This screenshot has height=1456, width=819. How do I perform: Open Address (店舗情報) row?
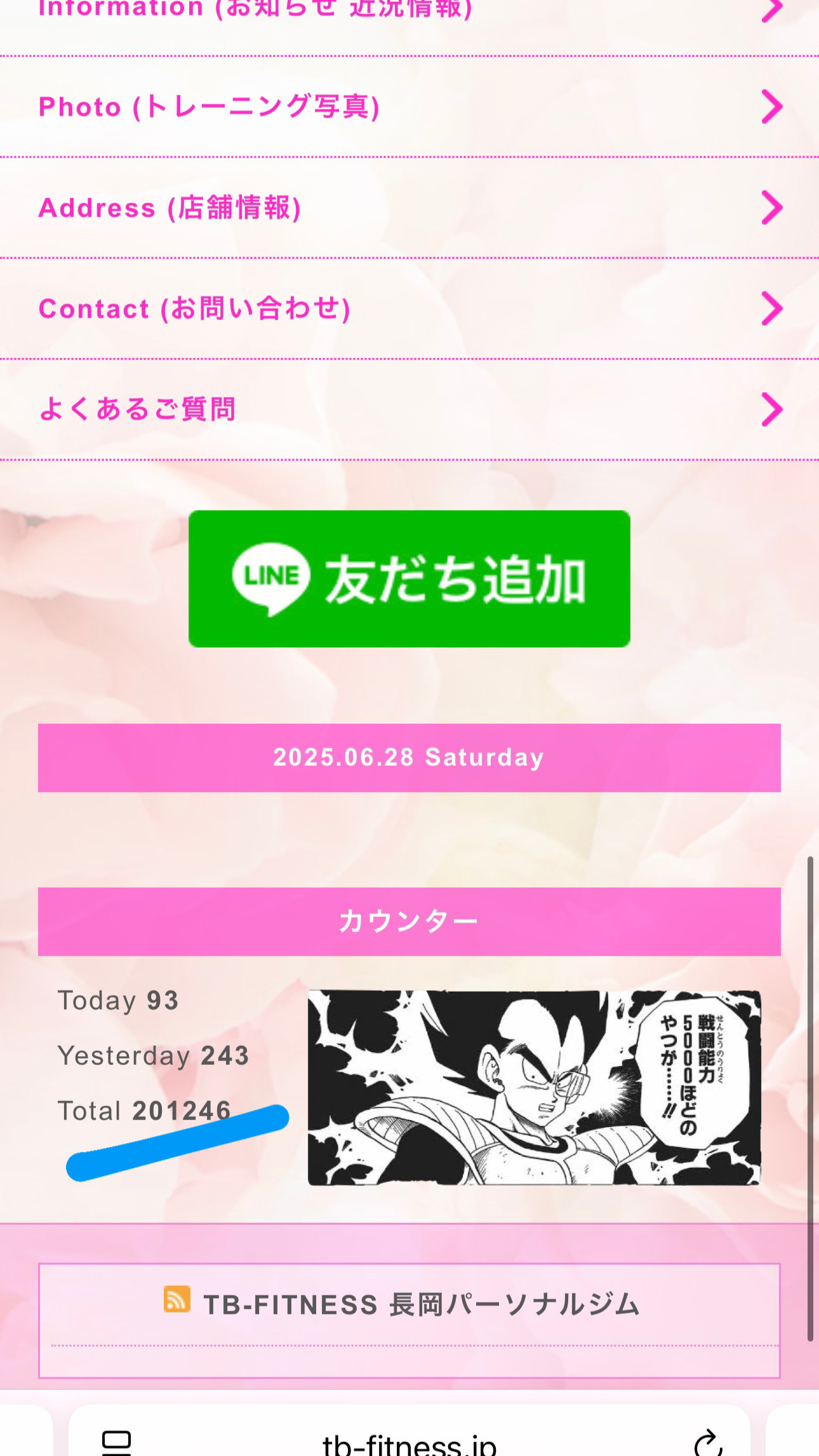pos(409,208)
